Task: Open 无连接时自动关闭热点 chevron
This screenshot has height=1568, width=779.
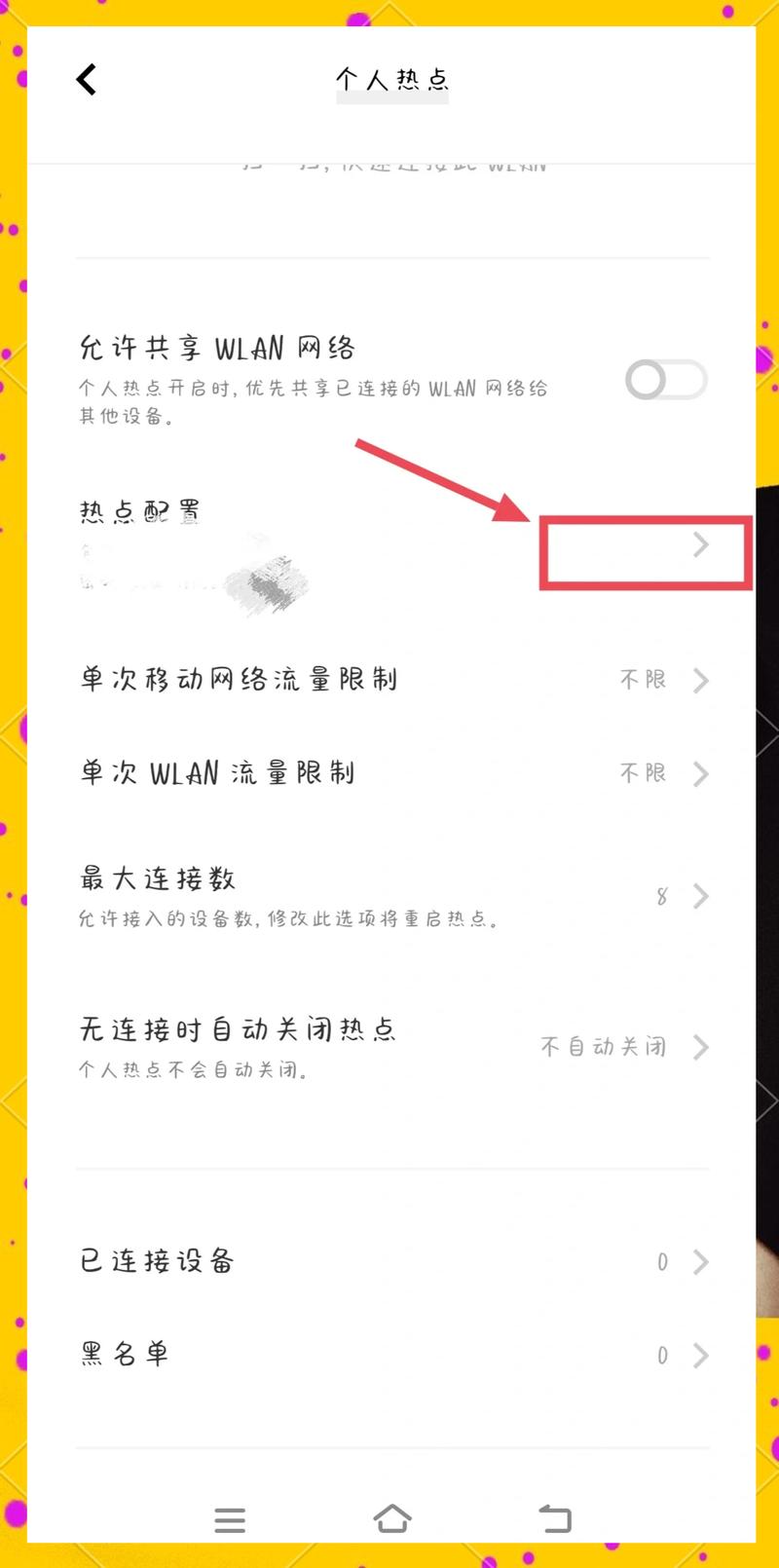Action: point(700,1047)
